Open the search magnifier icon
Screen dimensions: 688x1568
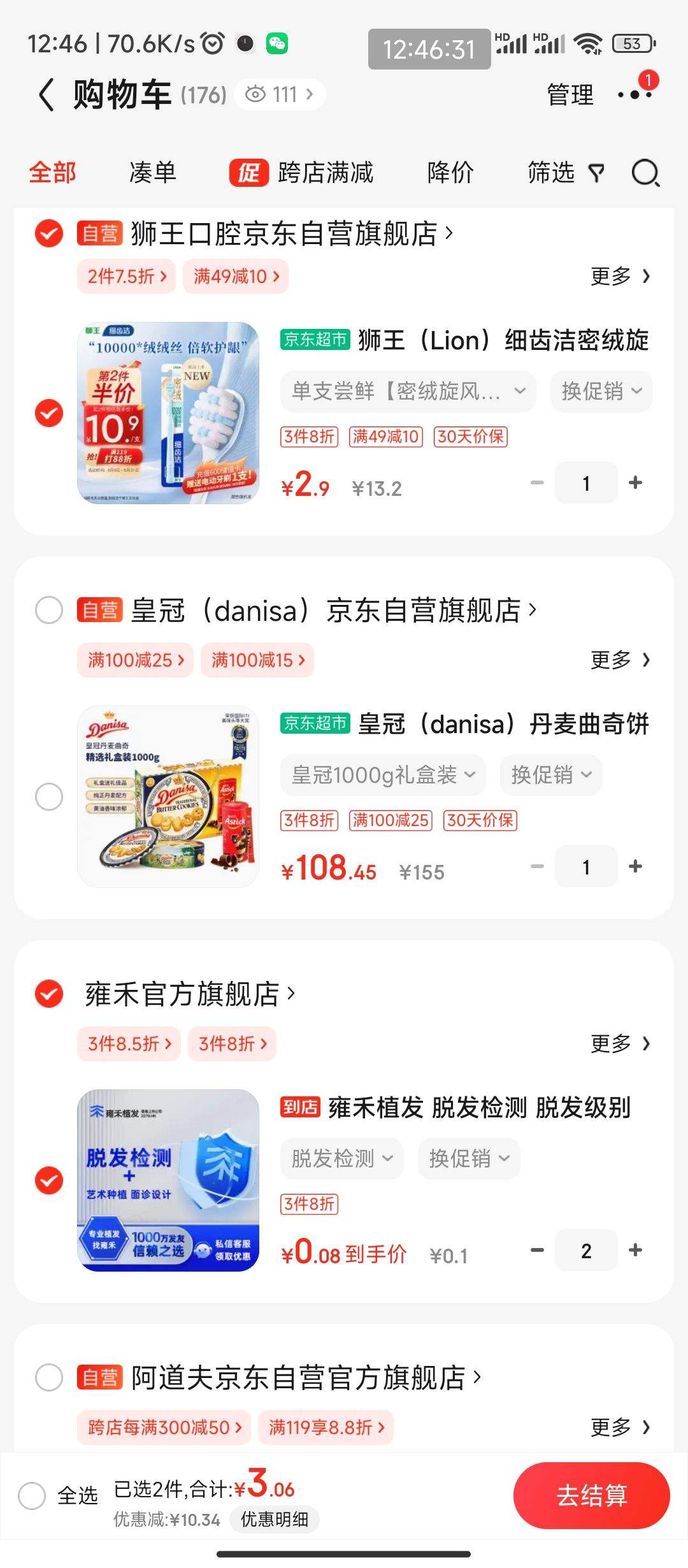pyautogui.click(x=645, y=173)
